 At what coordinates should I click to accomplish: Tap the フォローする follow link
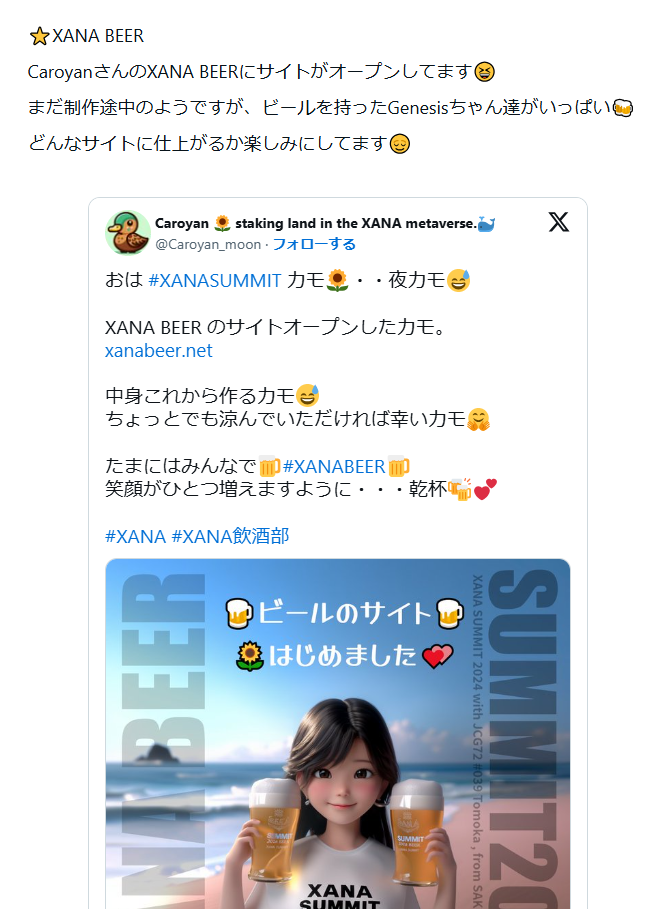314,244
